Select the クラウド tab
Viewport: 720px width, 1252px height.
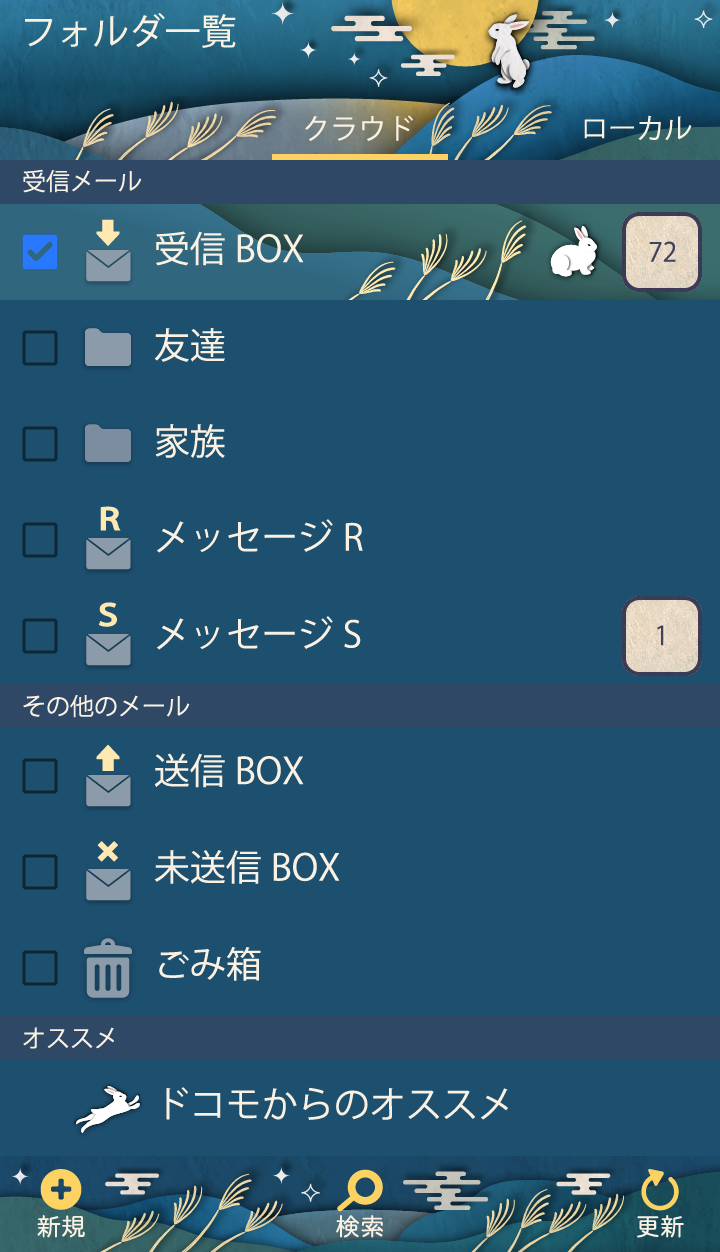coord(359,128)
